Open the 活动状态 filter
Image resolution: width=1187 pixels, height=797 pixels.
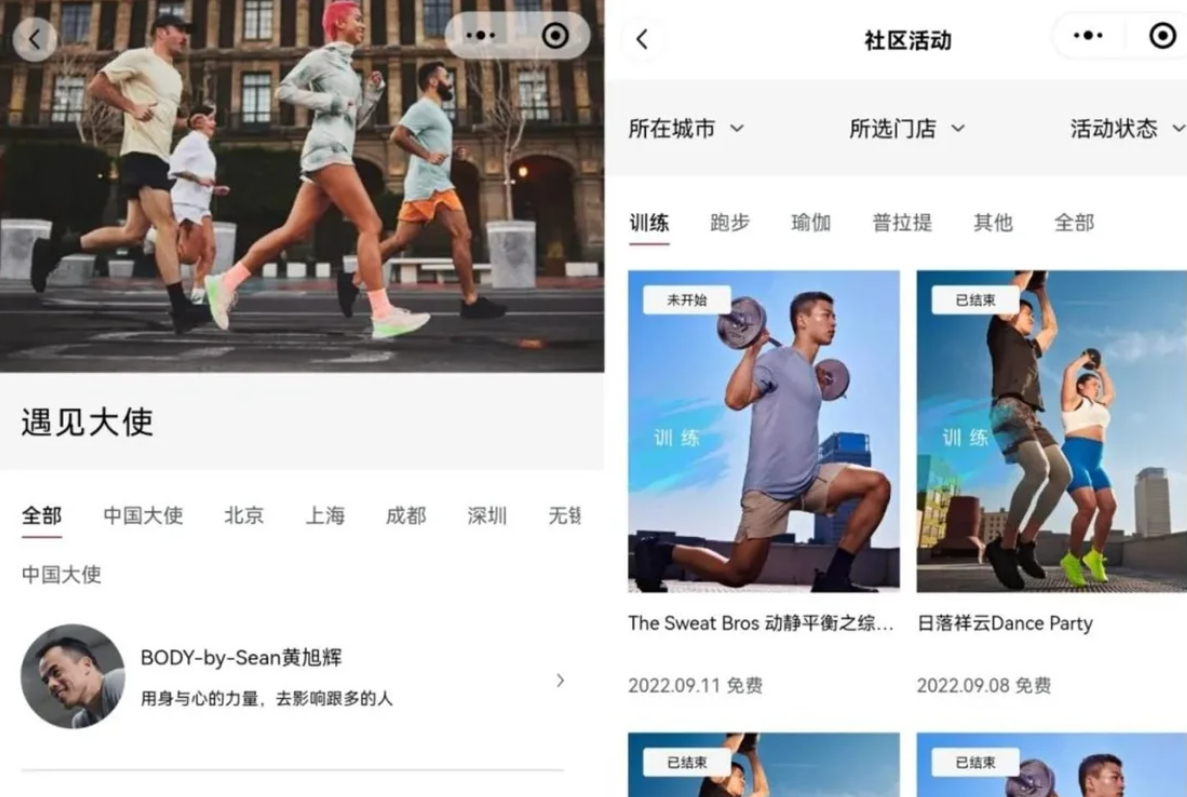point(1125,129)
